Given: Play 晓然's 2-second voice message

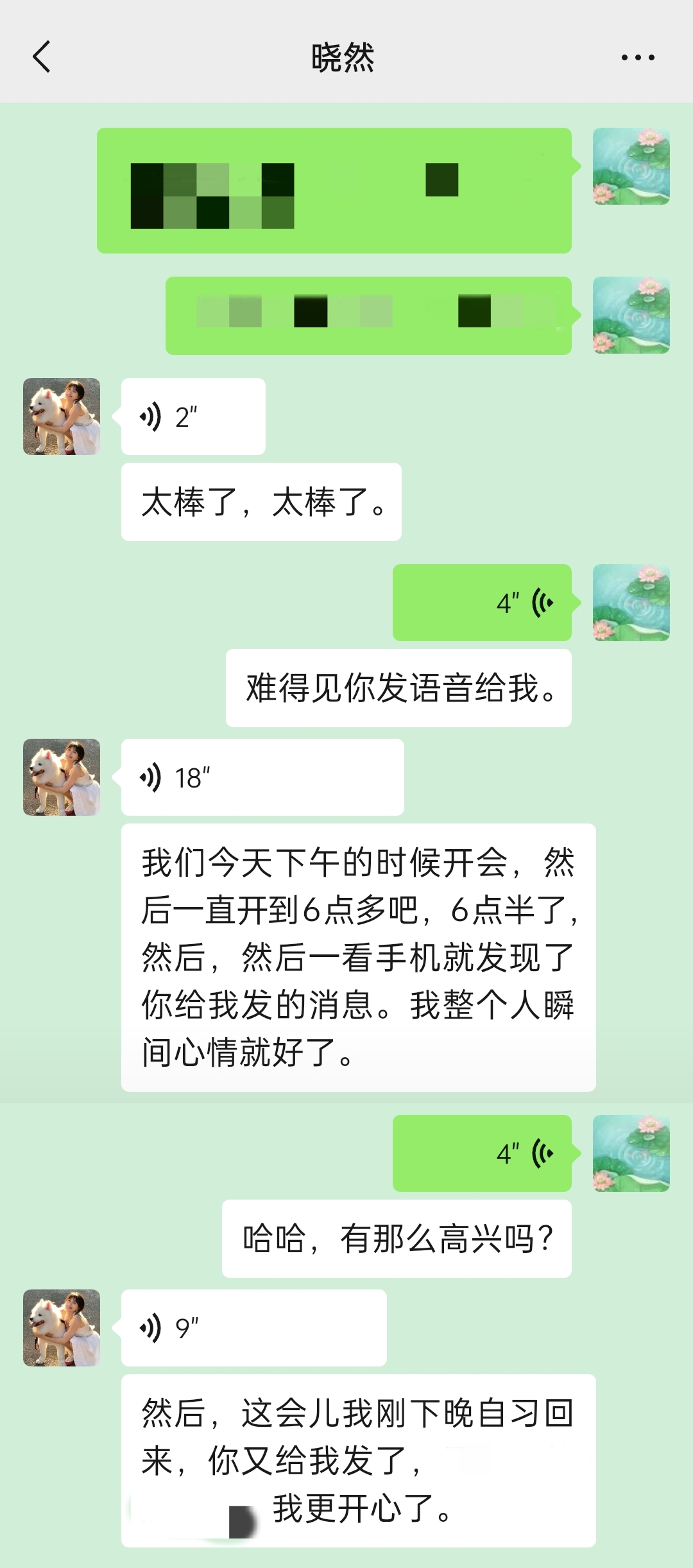Looking at the screenshot, I should pos(193,417).
